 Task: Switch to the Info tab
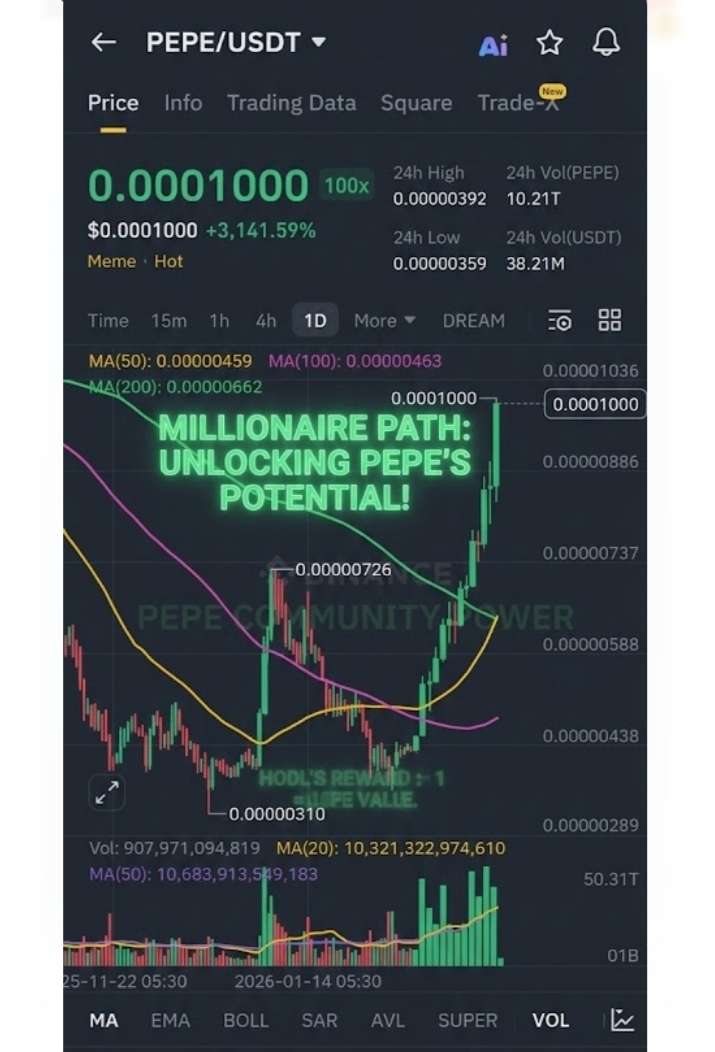(183, 103)
